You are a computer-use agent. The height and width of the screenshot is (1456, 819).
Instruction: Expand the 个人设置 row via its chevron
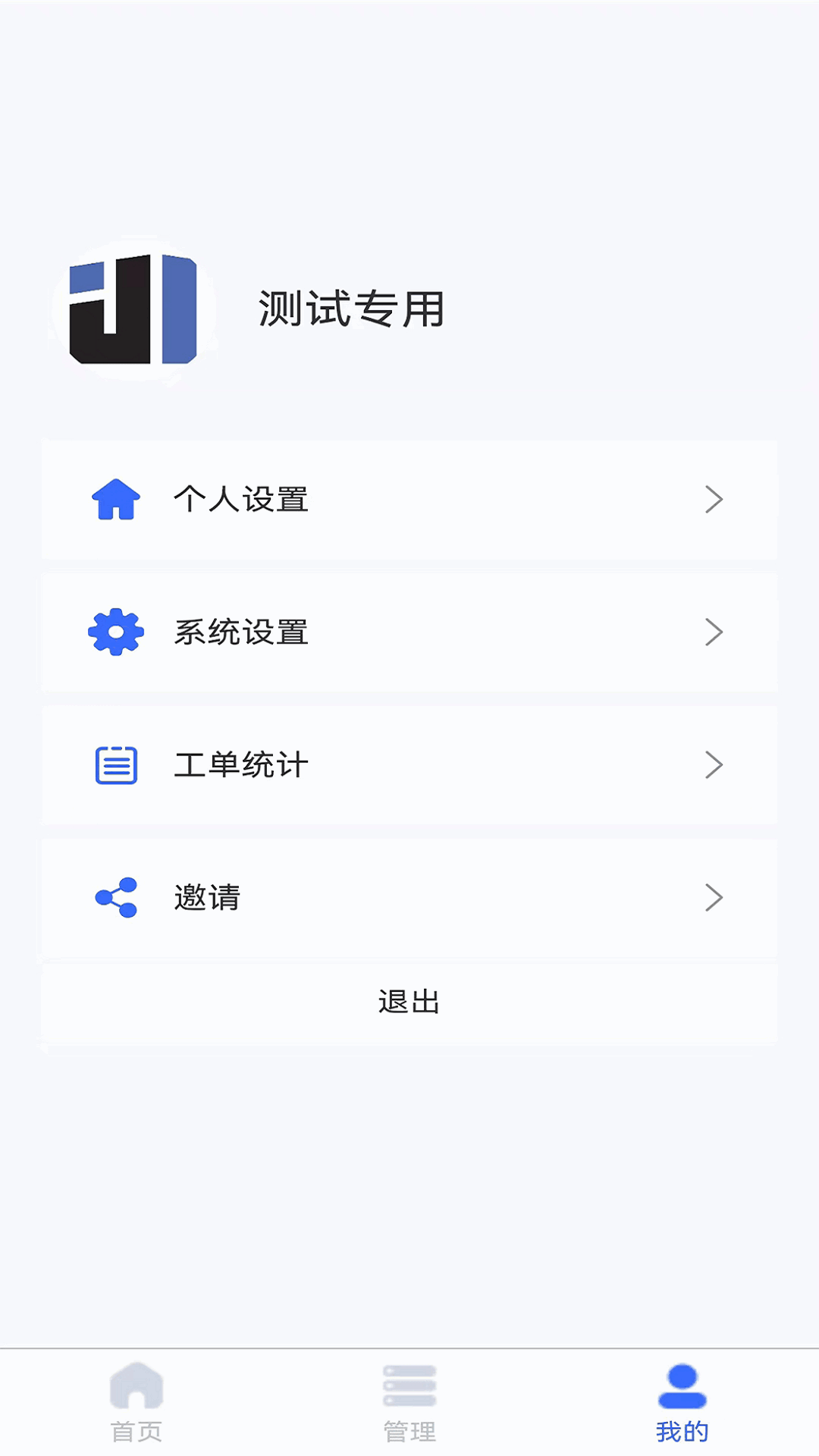[x=714, y=499]
